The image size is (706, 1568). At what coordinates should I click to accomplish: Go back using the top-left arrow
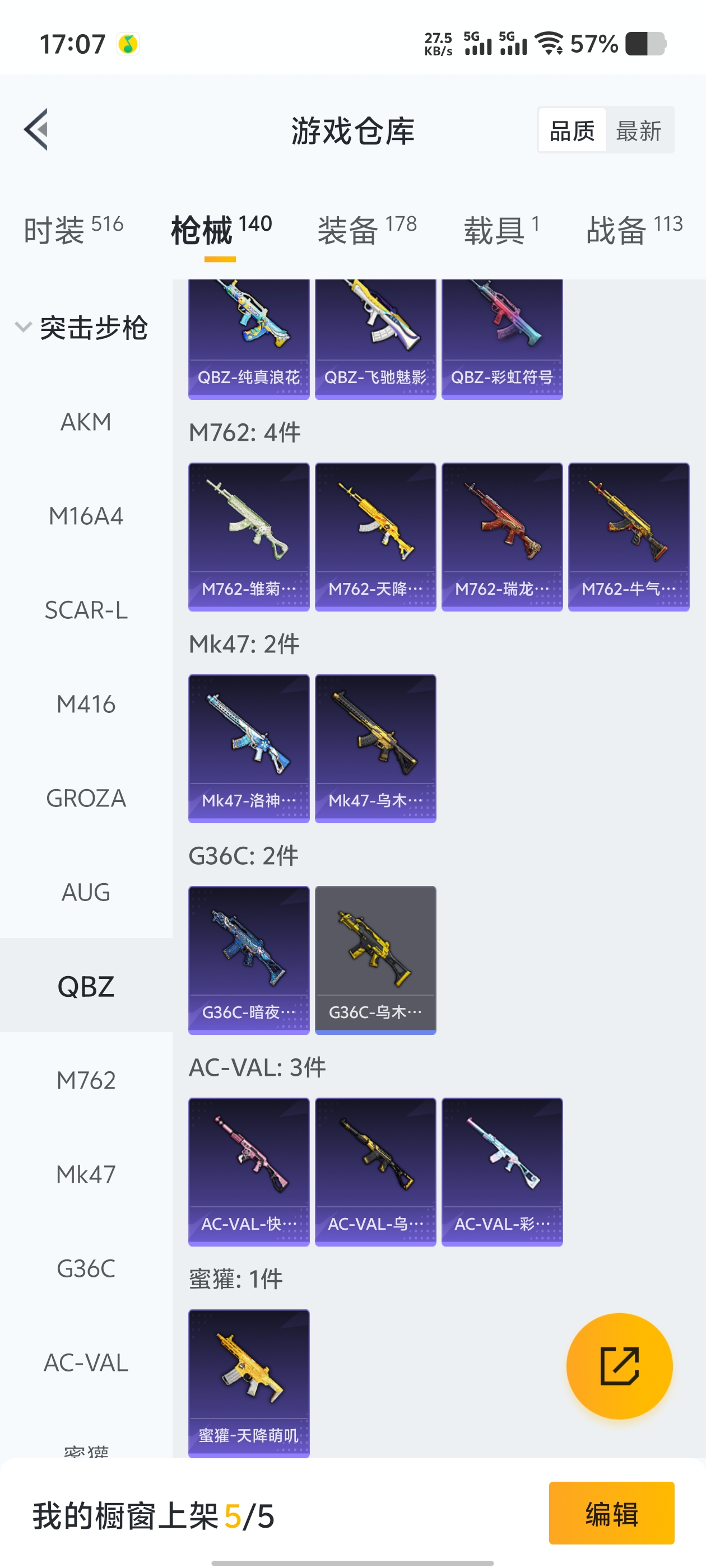(x=36, y=129)
